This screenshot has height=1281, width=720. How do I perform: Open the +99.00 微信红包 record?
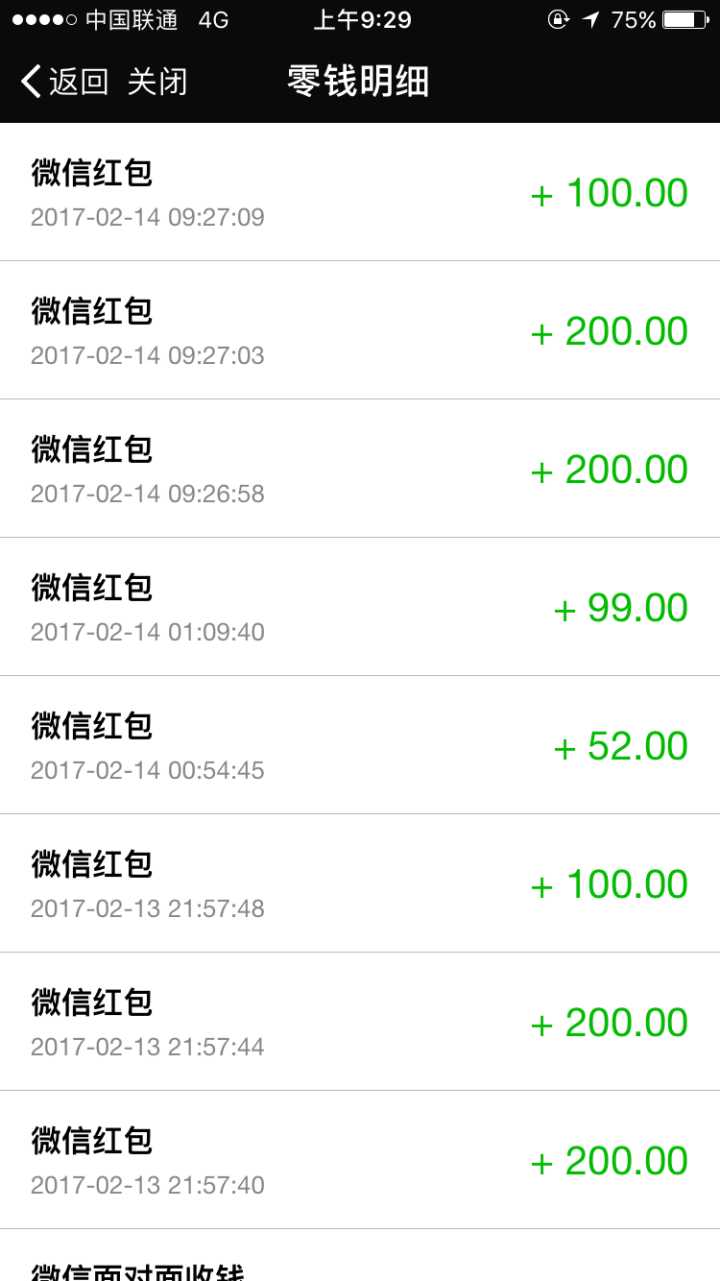point(360,607)
